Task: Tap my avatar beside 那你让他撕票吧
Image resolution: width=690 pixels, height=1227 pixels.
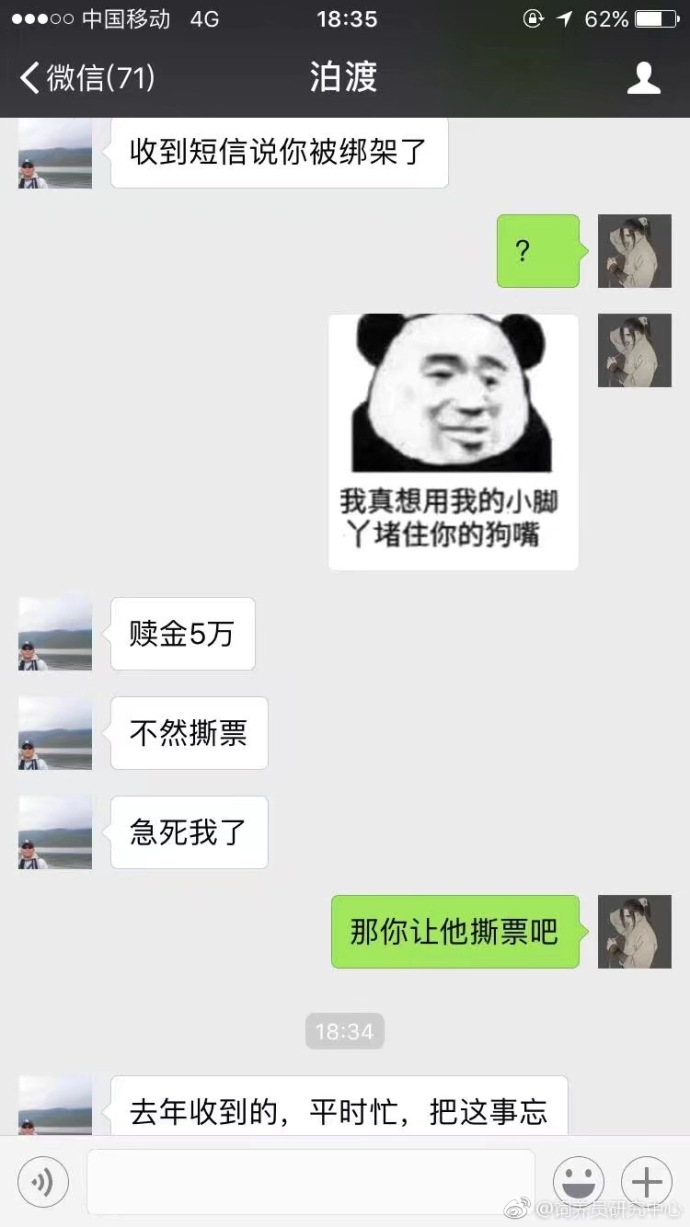Action: (634, 931)
